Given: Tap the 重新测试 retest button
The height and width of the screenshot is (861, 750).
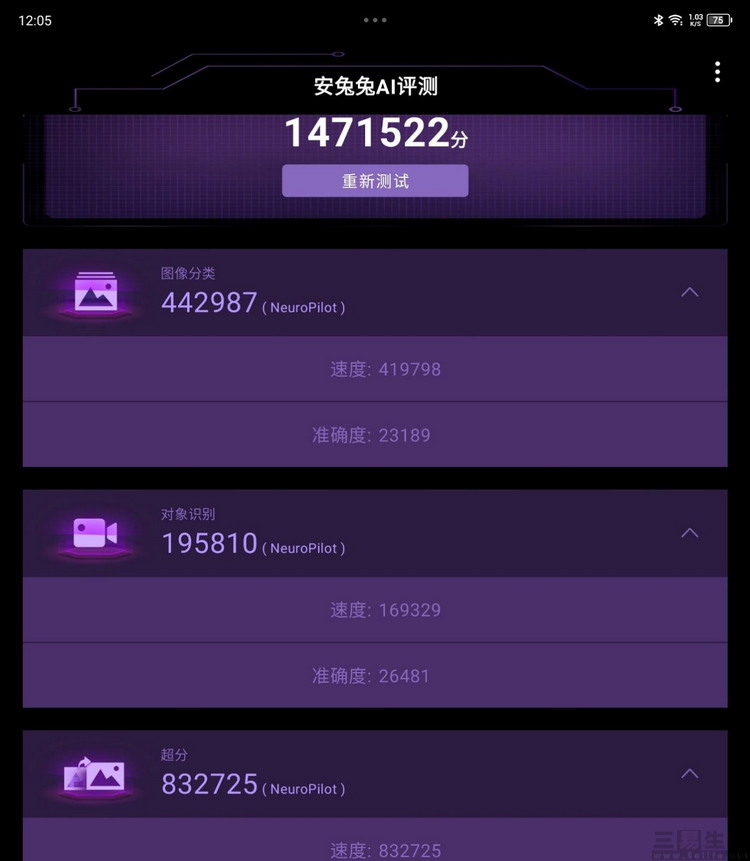Looking at the screenshot, I should [x=375, y=181].
